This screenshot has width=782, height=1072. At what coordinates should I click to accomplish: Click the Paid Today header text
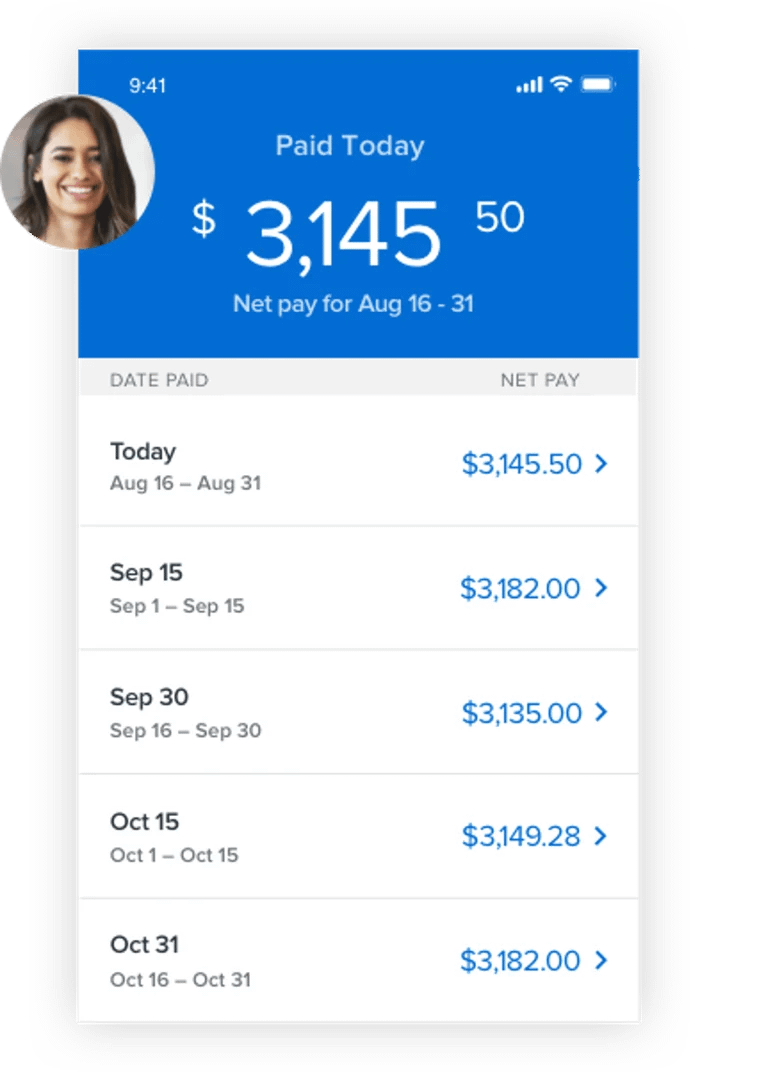[x=349, y=146]
